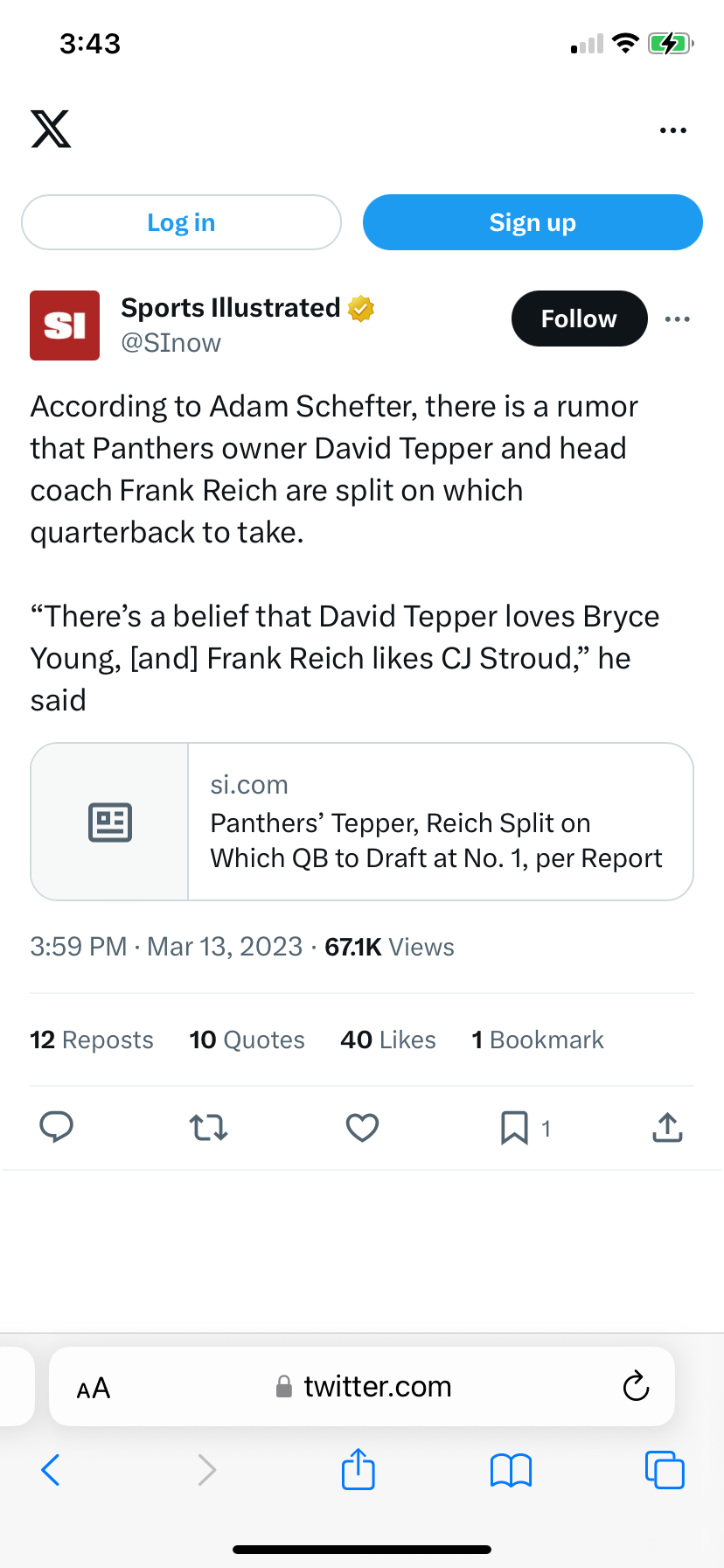The height and width of the screenshot is (1568, 724).
Task: View the 12 Reposts list
Action: click(x=92, y=1039)
